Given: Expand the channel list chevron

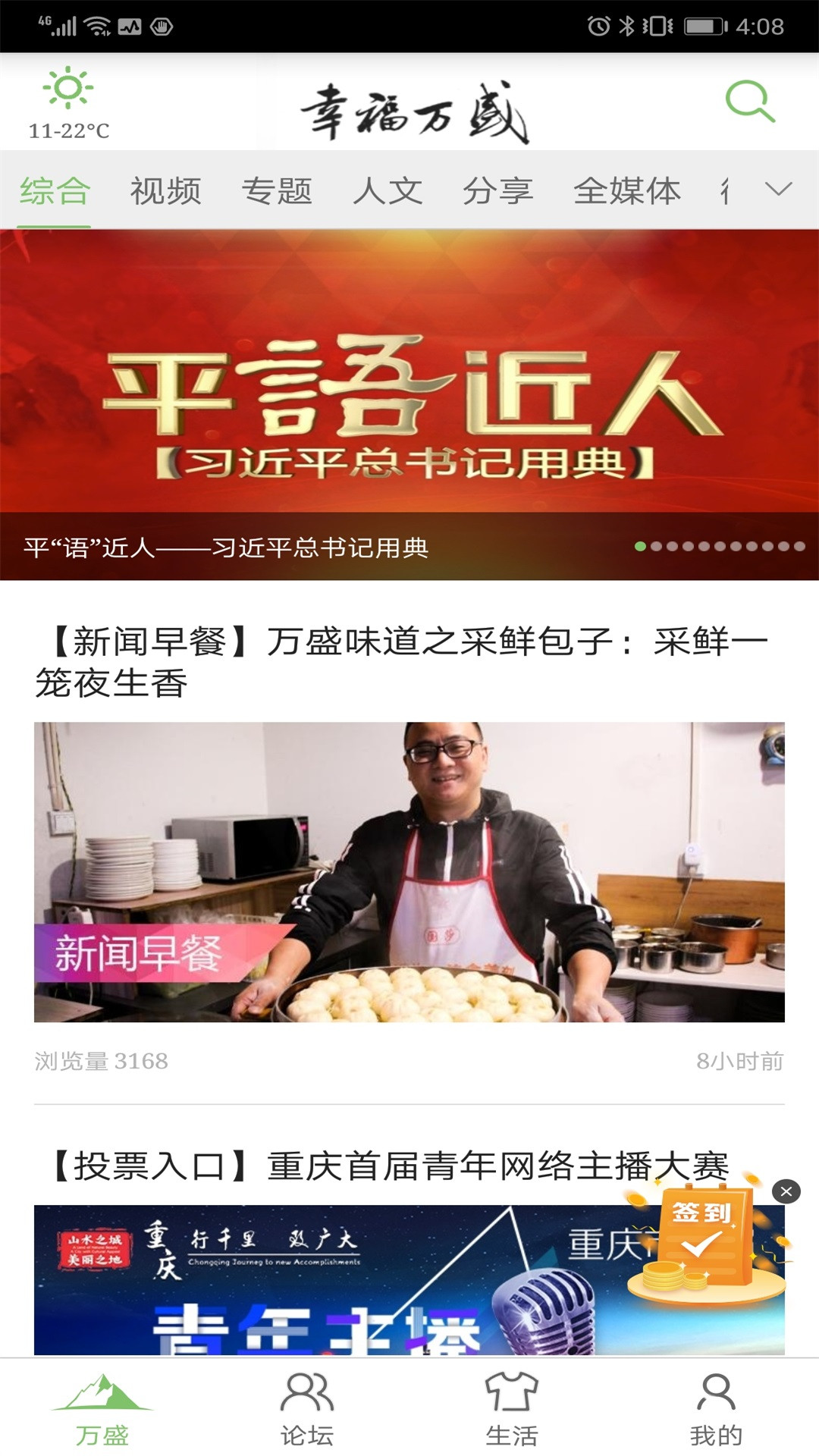Looking at the screenshot, I should click(x=778, y=190).
